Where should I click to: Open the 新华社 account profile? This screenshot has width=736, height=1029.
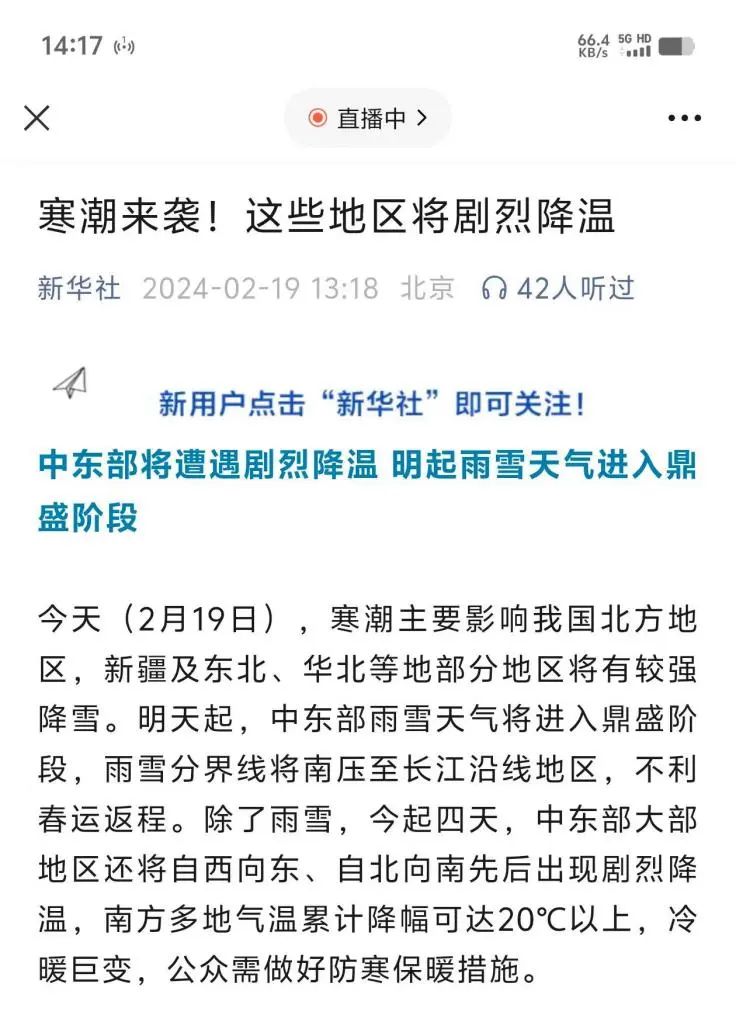pyautogui.click(x=79, y=289)
